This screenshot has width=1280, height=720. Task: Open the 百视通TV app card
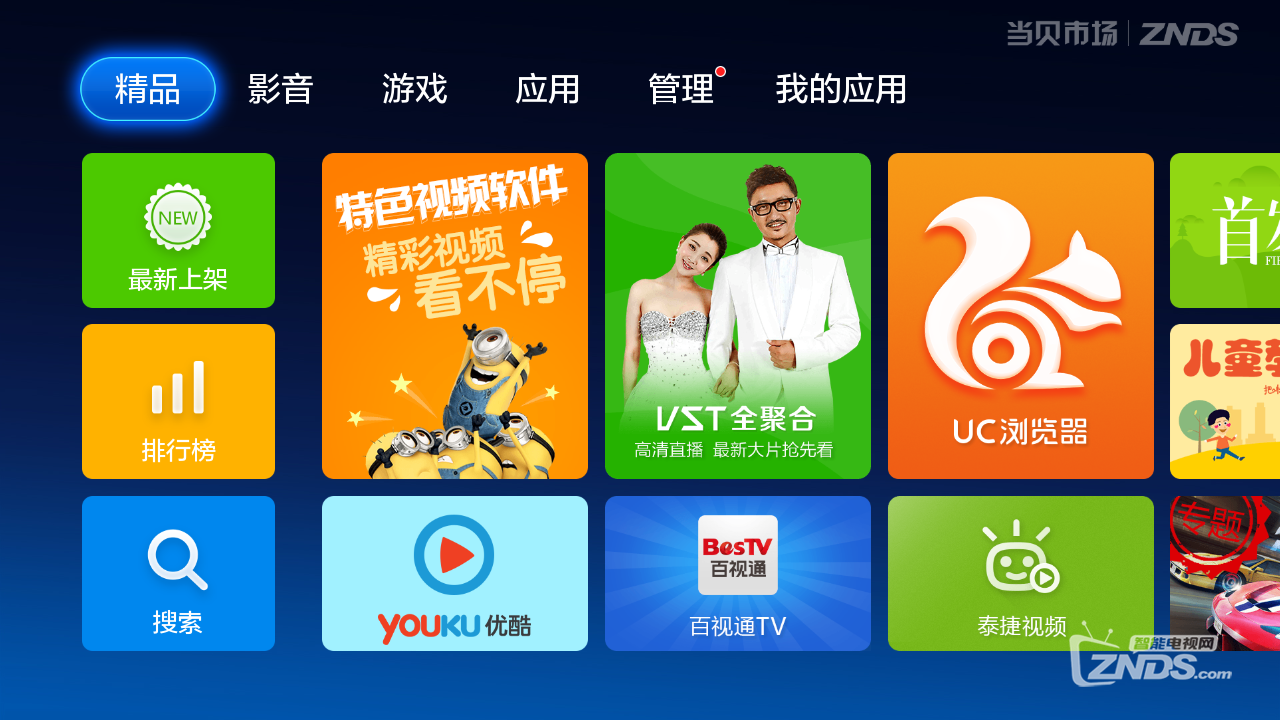(x=738, y=573)
